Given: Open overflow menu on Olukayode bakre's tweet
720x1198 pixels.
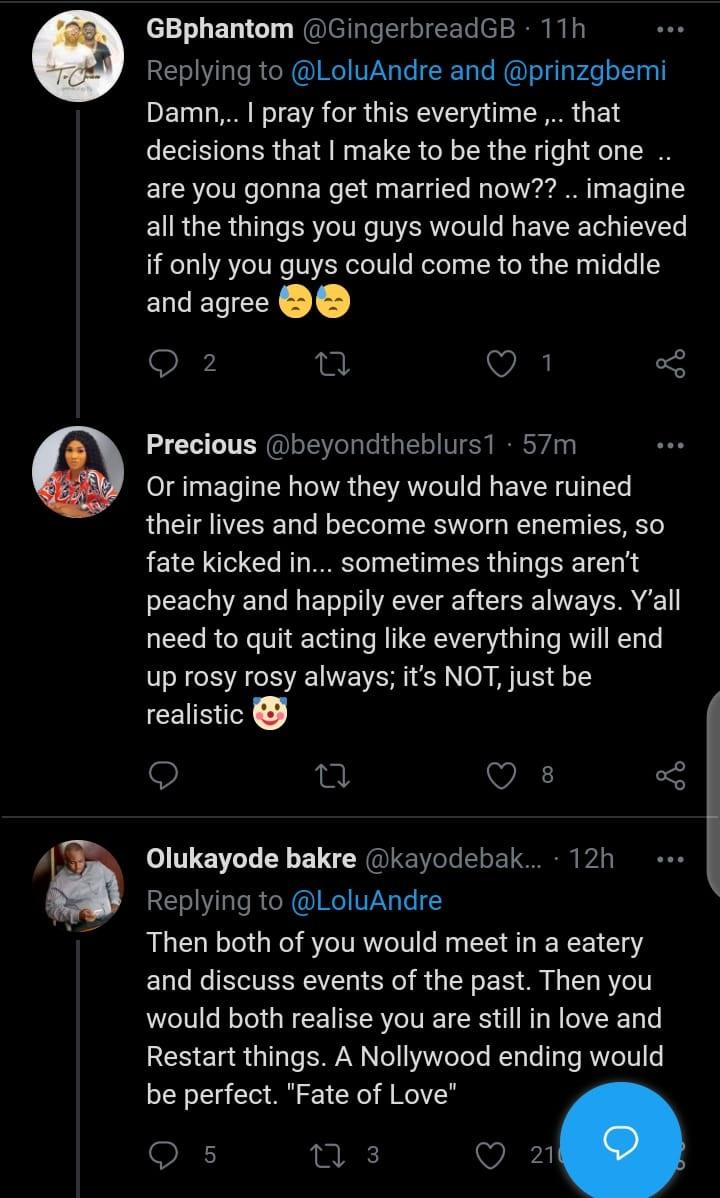Looking at the screenshot, I should [670, 859].
